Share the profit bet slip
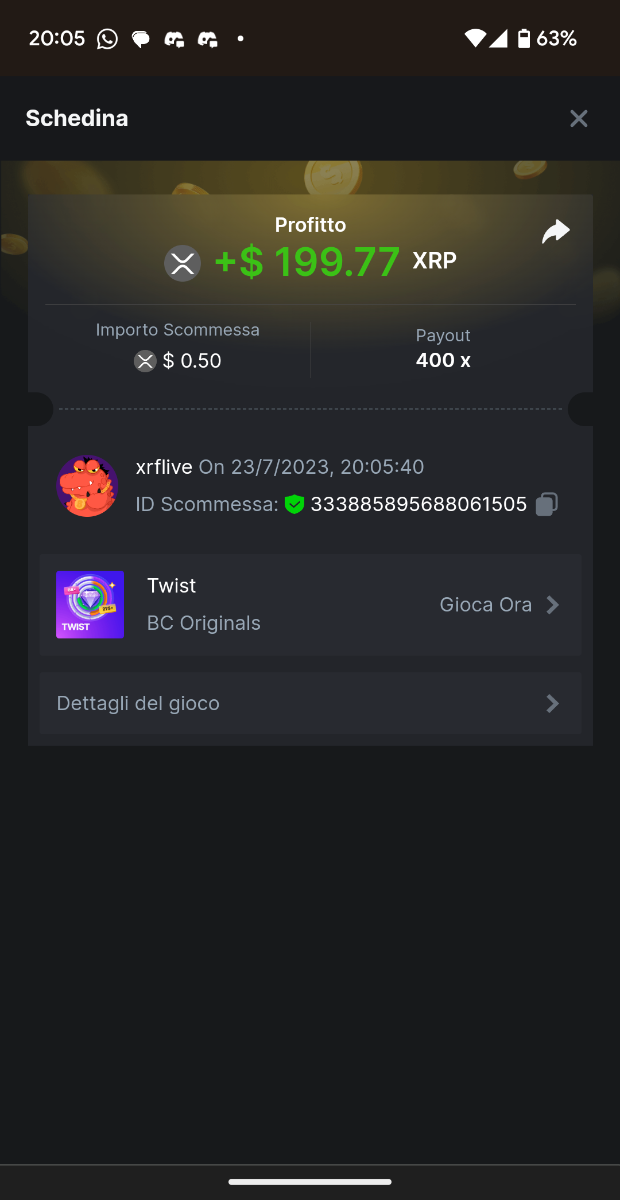The image size is (620, 1200). pyautogui.click(x=555, y=232)
